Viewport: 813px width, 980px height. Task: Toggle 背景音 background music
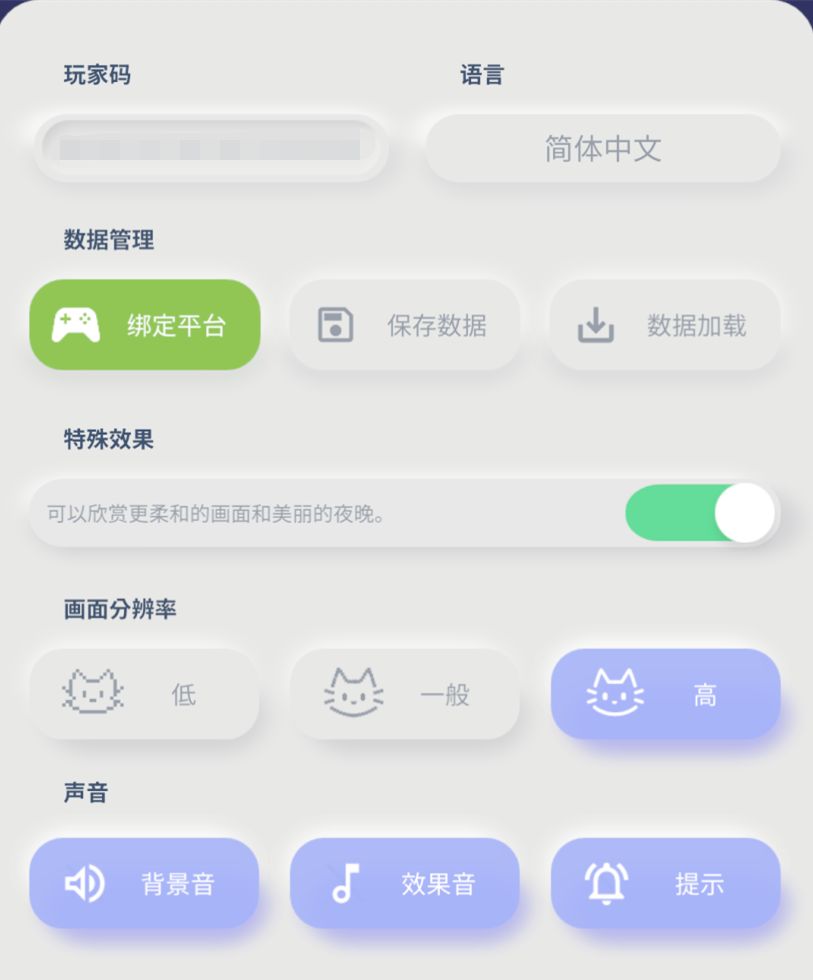(144, 883)
